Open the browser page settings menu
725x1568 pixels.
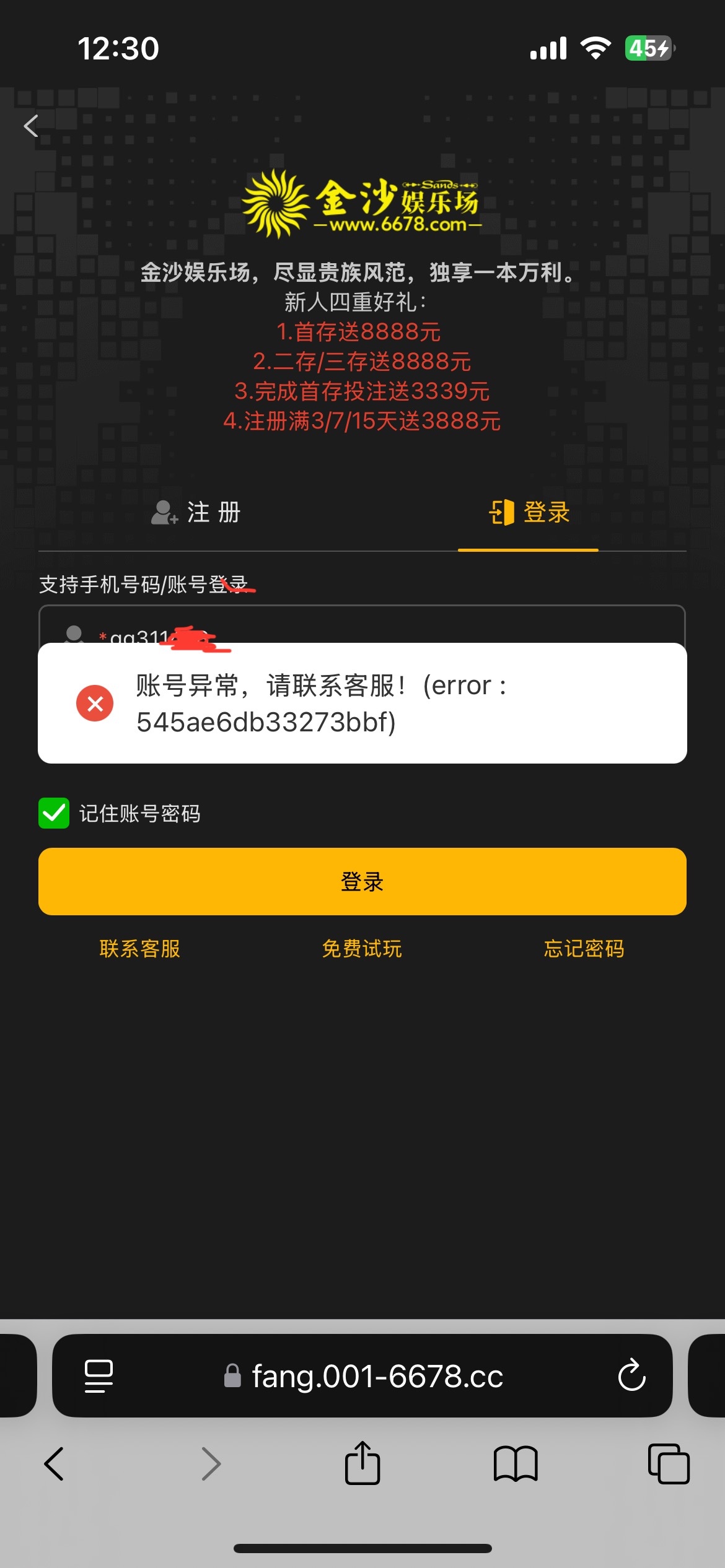(99, 1376)
